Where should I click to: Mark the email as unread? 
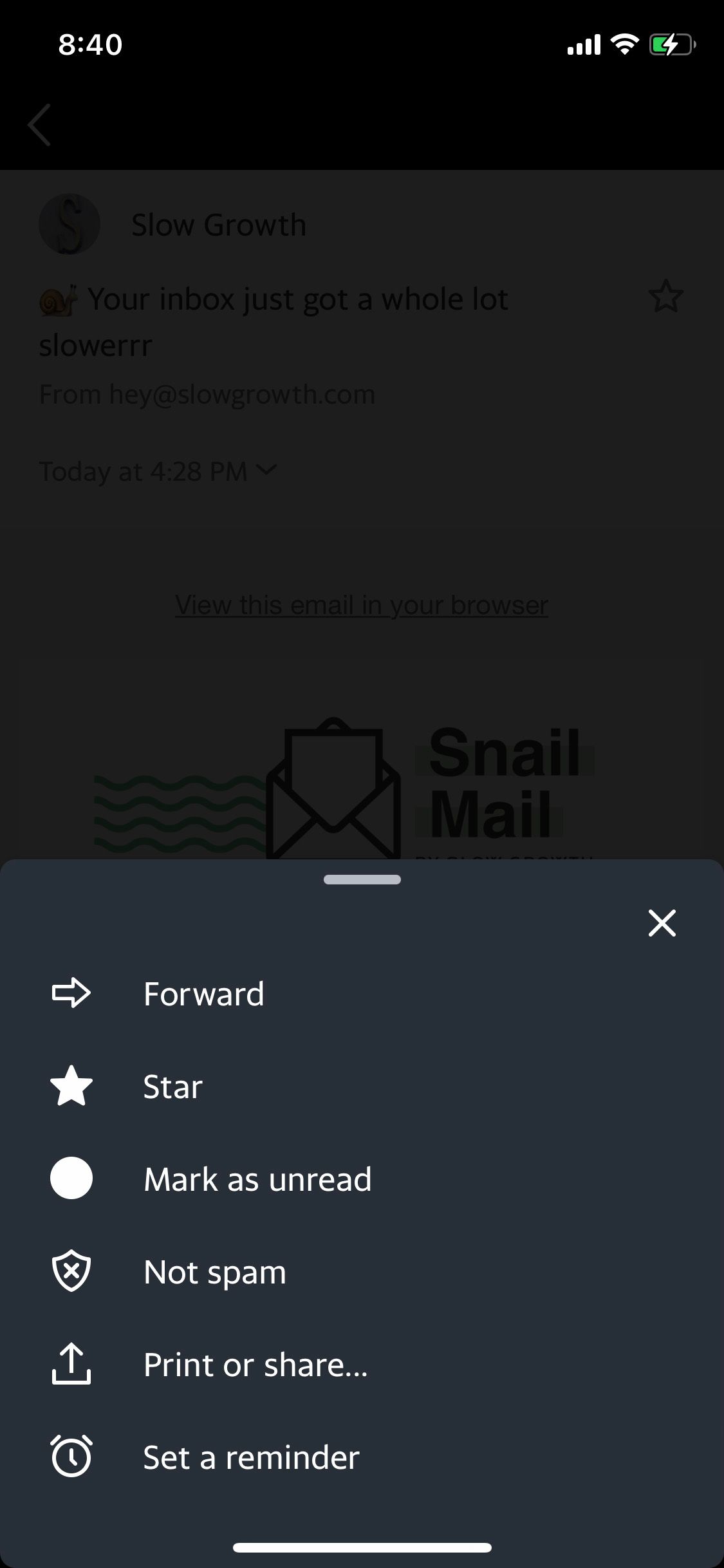coord(257,1179)
